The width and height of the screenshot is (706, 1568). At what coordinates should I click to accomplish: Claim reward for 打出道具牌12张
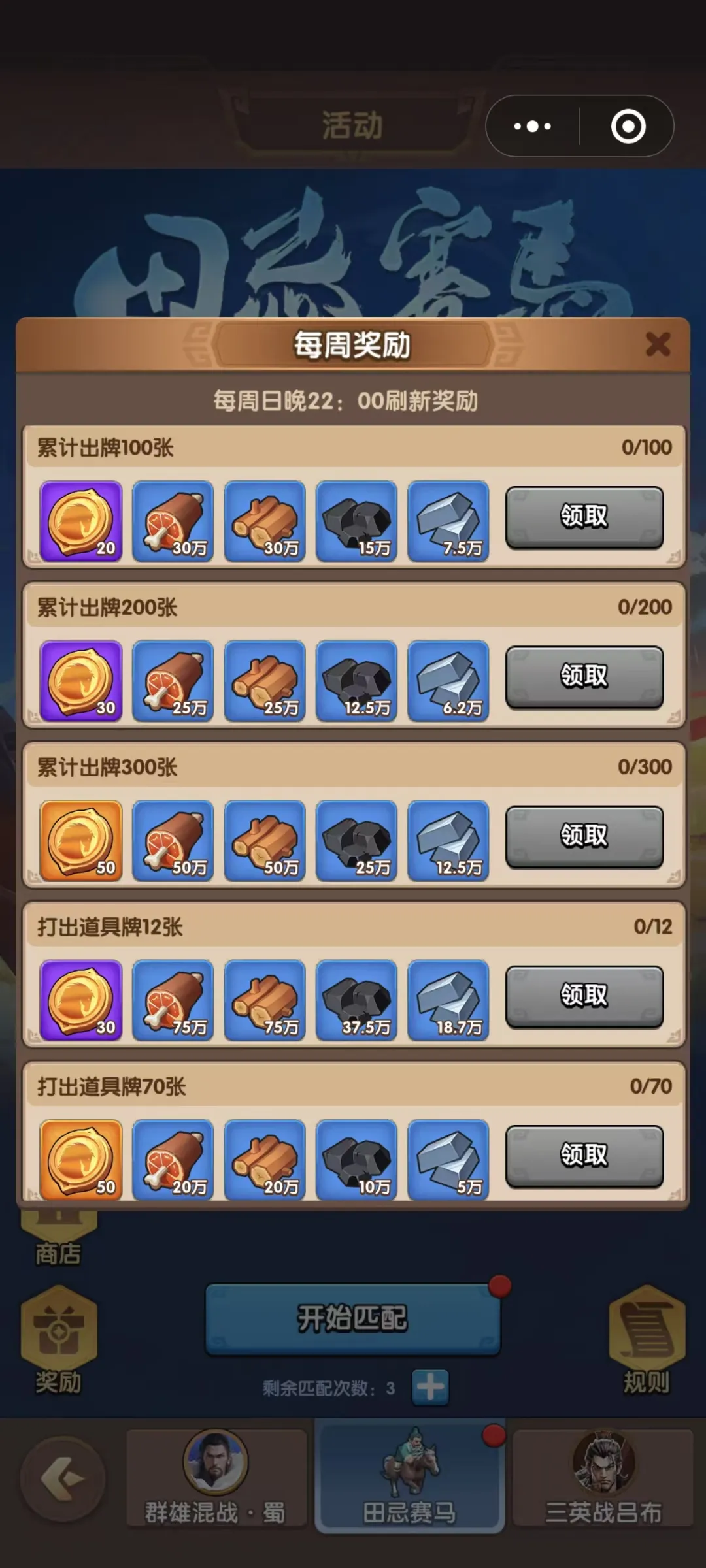coord(584,996)
